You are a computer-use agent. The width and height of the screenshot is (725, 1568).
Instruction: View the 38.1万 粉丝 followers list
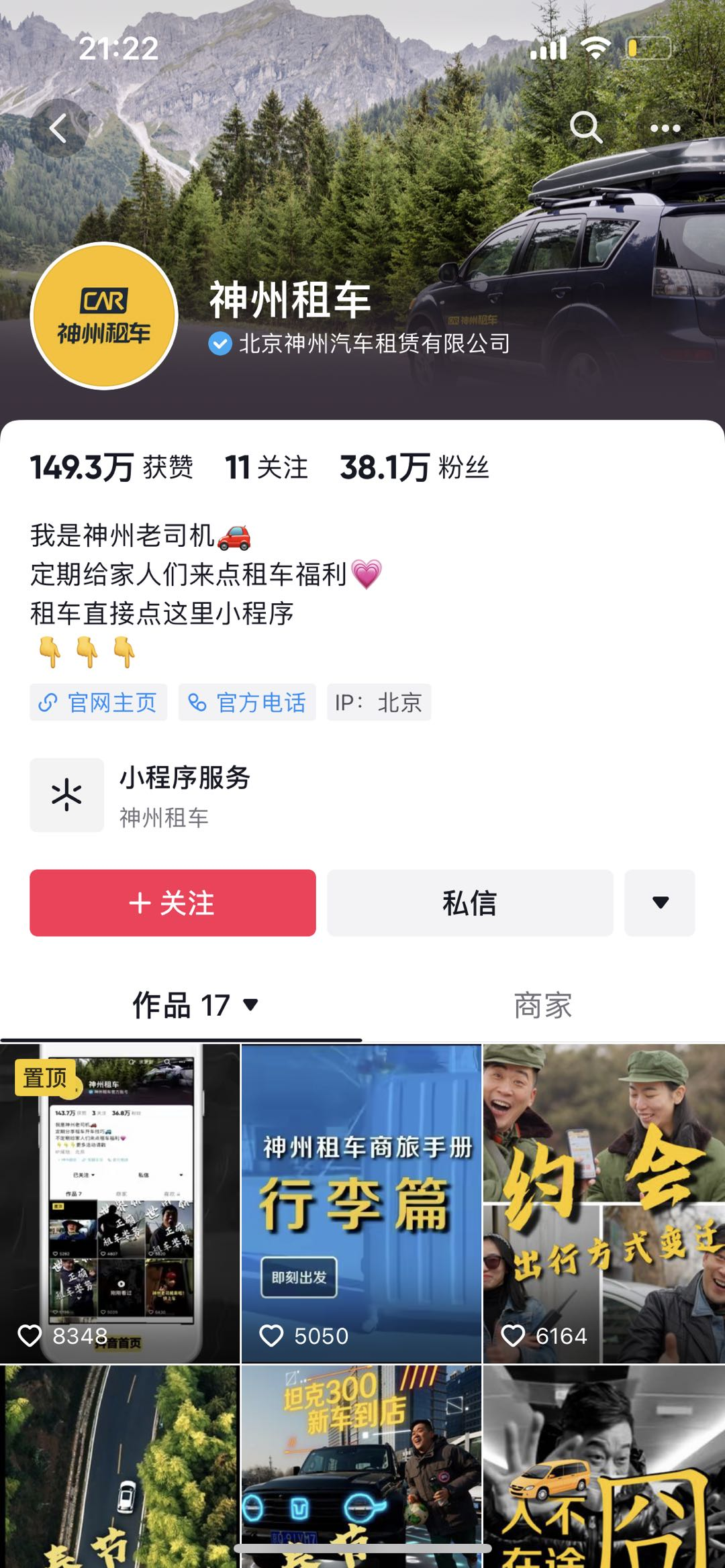click(414, 467)
